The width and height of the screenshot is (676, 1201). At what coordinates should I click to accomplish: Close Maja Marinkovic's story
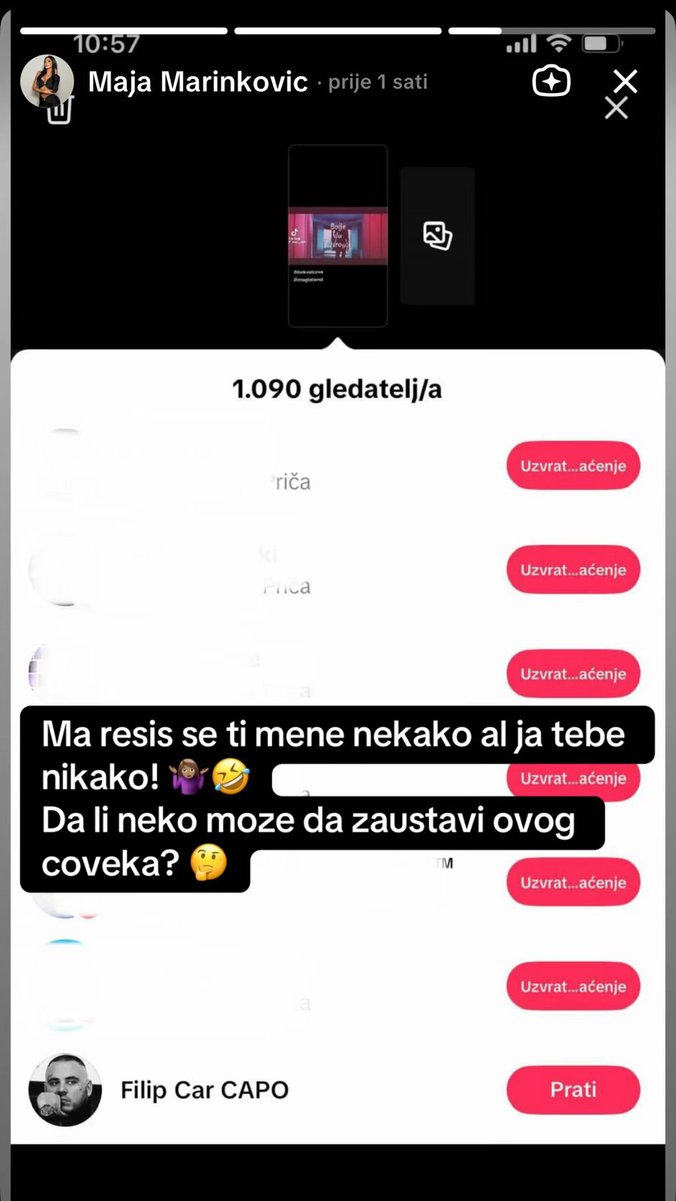[x=625, y=81]
